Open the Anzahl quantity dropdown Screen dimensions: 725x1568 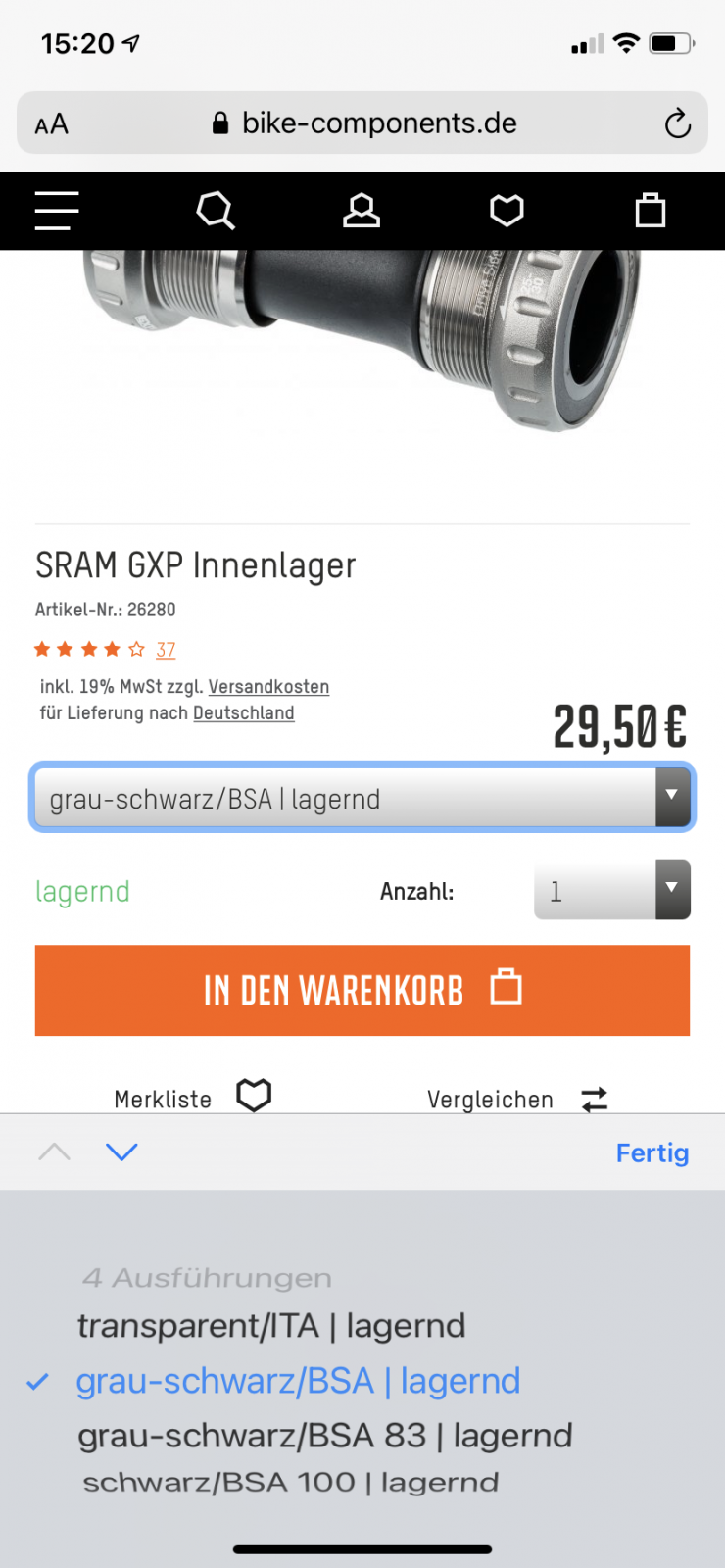pos(611,891)
